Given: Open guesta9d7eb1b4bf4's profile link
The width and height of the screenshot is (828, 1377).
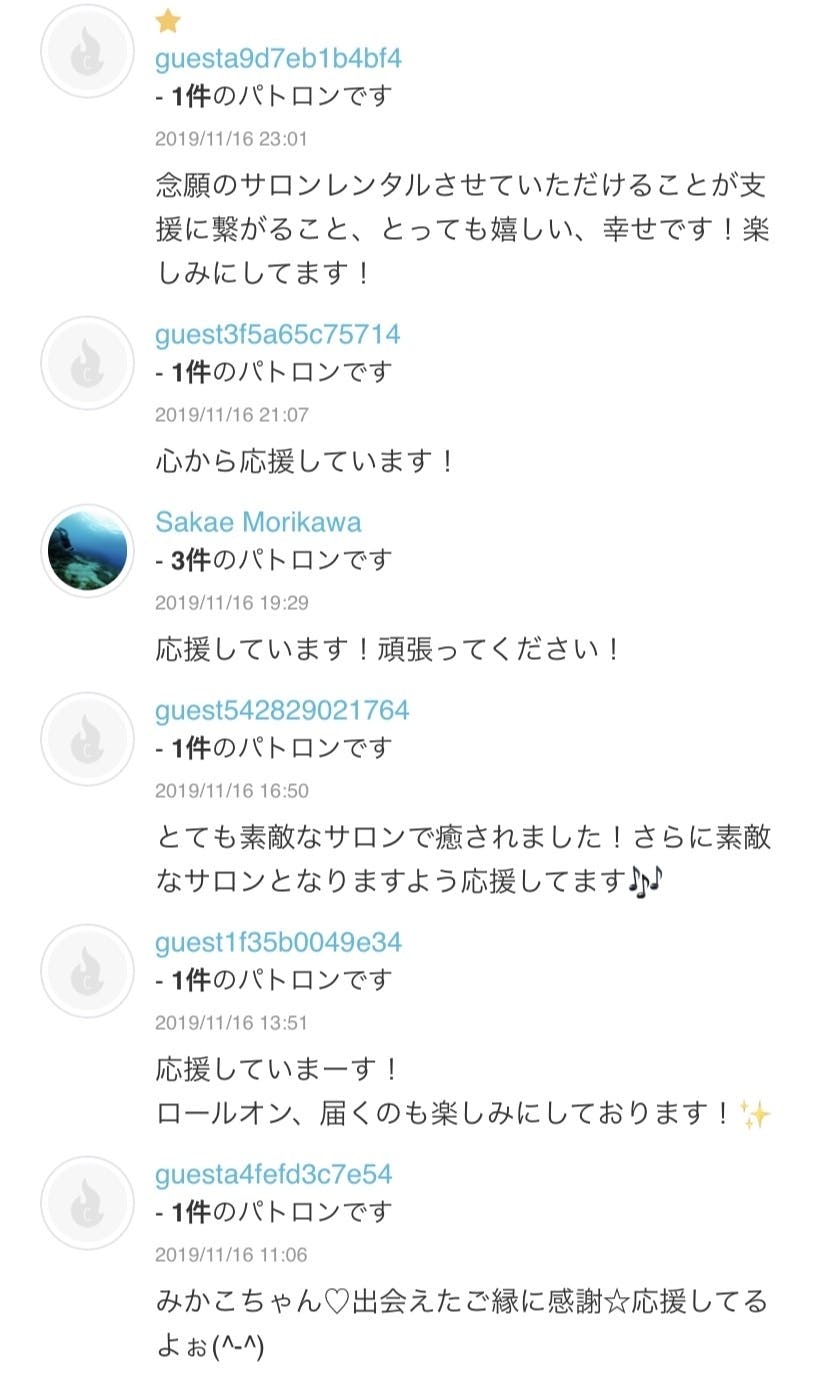Looking at the screenshot, I should (278, 58).
